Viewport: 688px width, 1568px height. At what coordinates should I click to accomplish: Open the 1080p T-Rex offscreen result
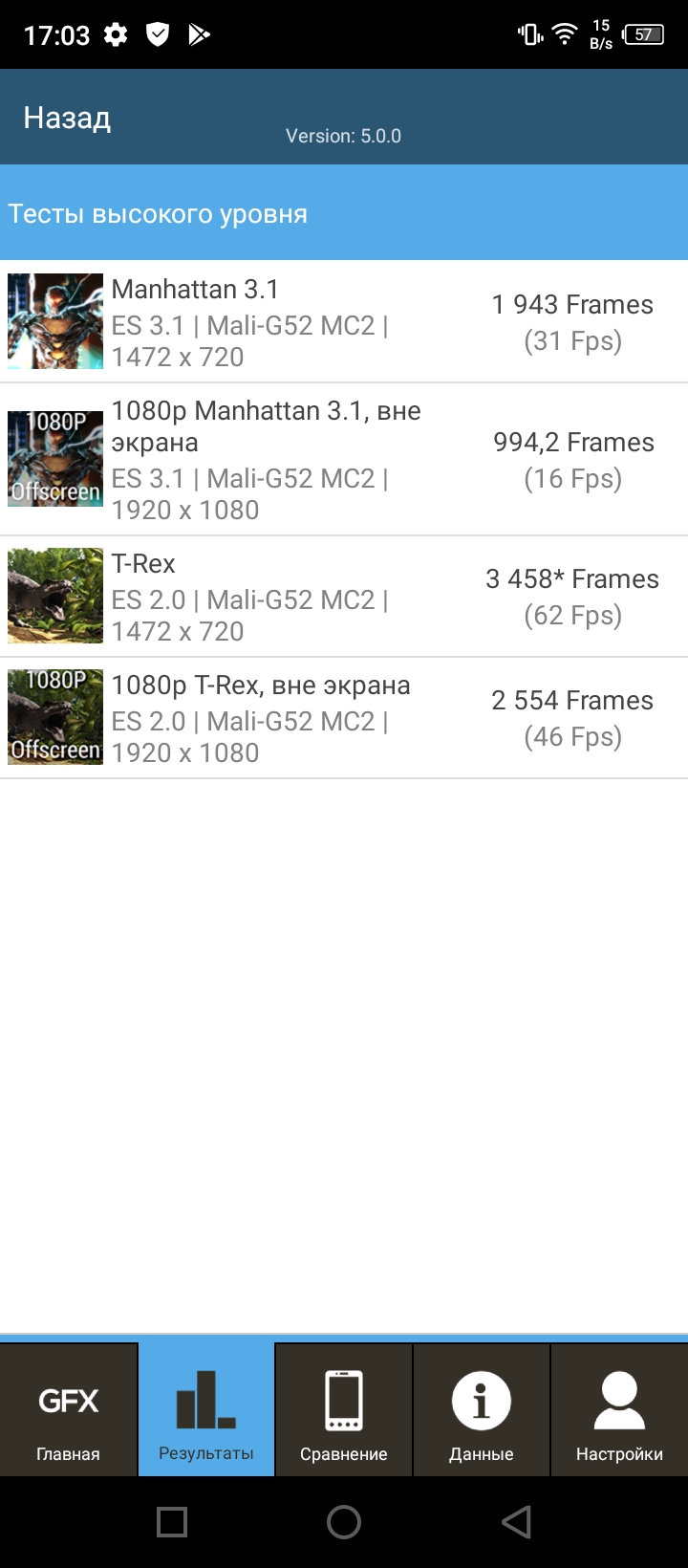(344, 718)
